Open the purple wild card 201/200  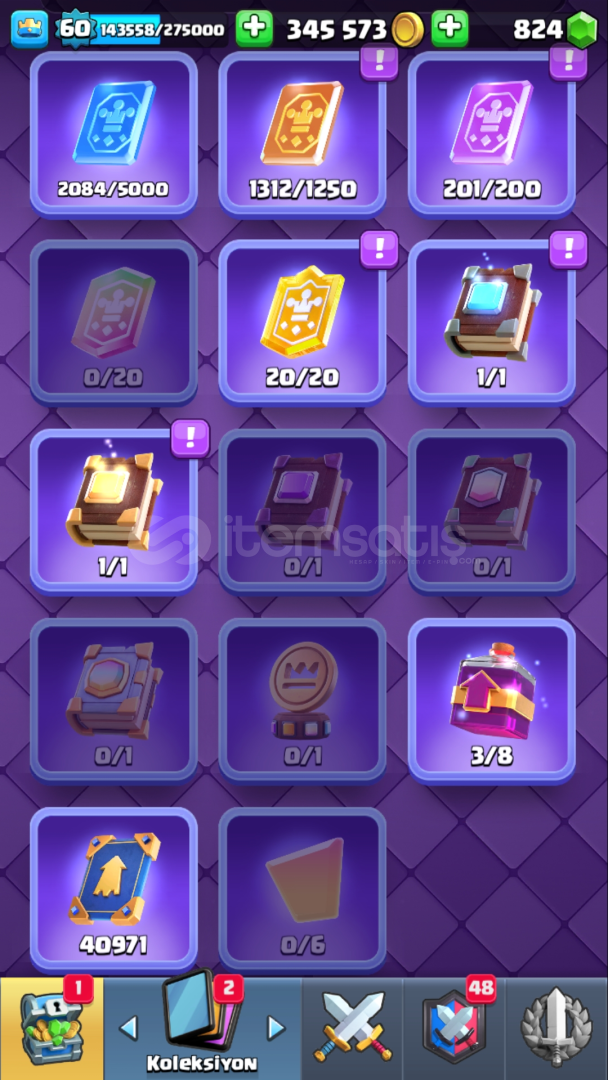coord(492,134)
